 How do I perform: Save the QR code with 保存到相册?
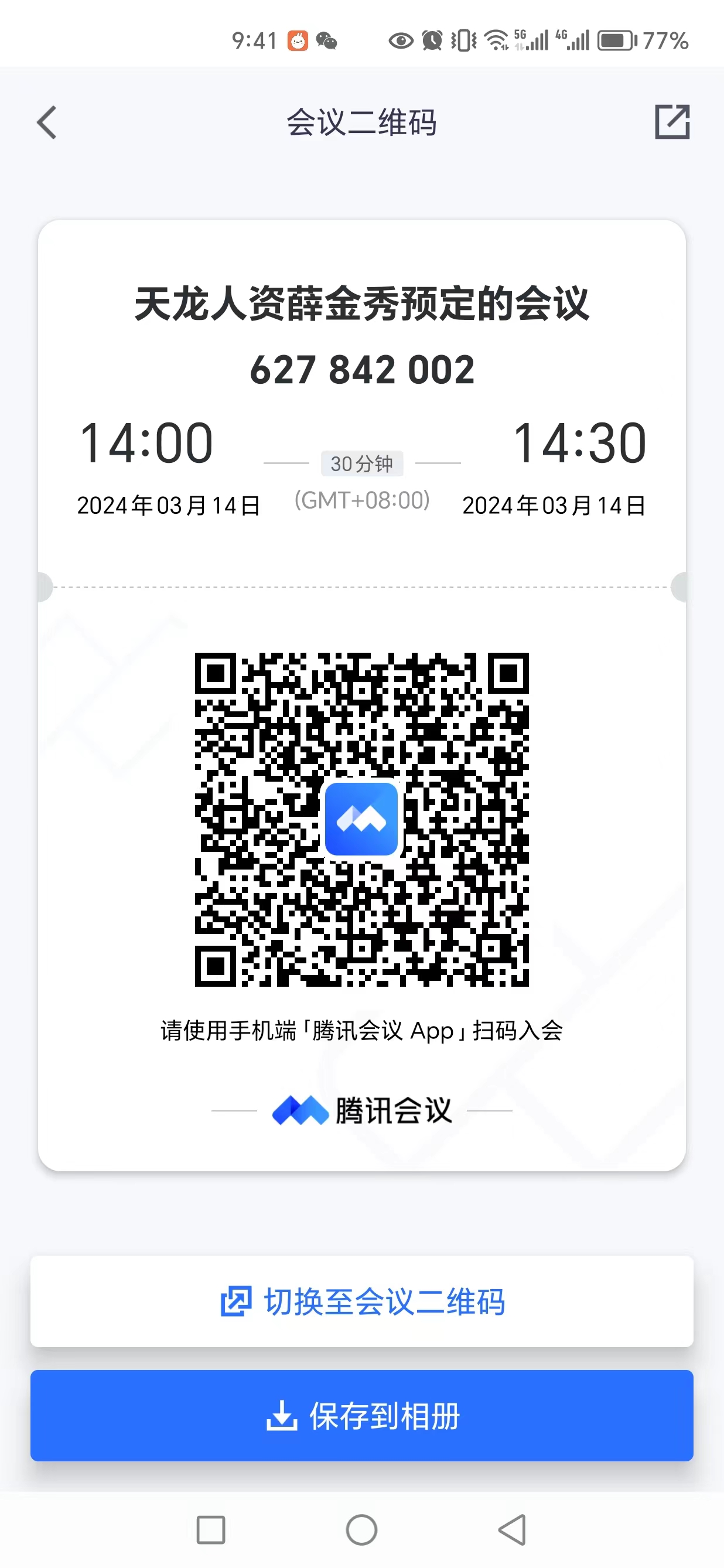(362, 1416)
